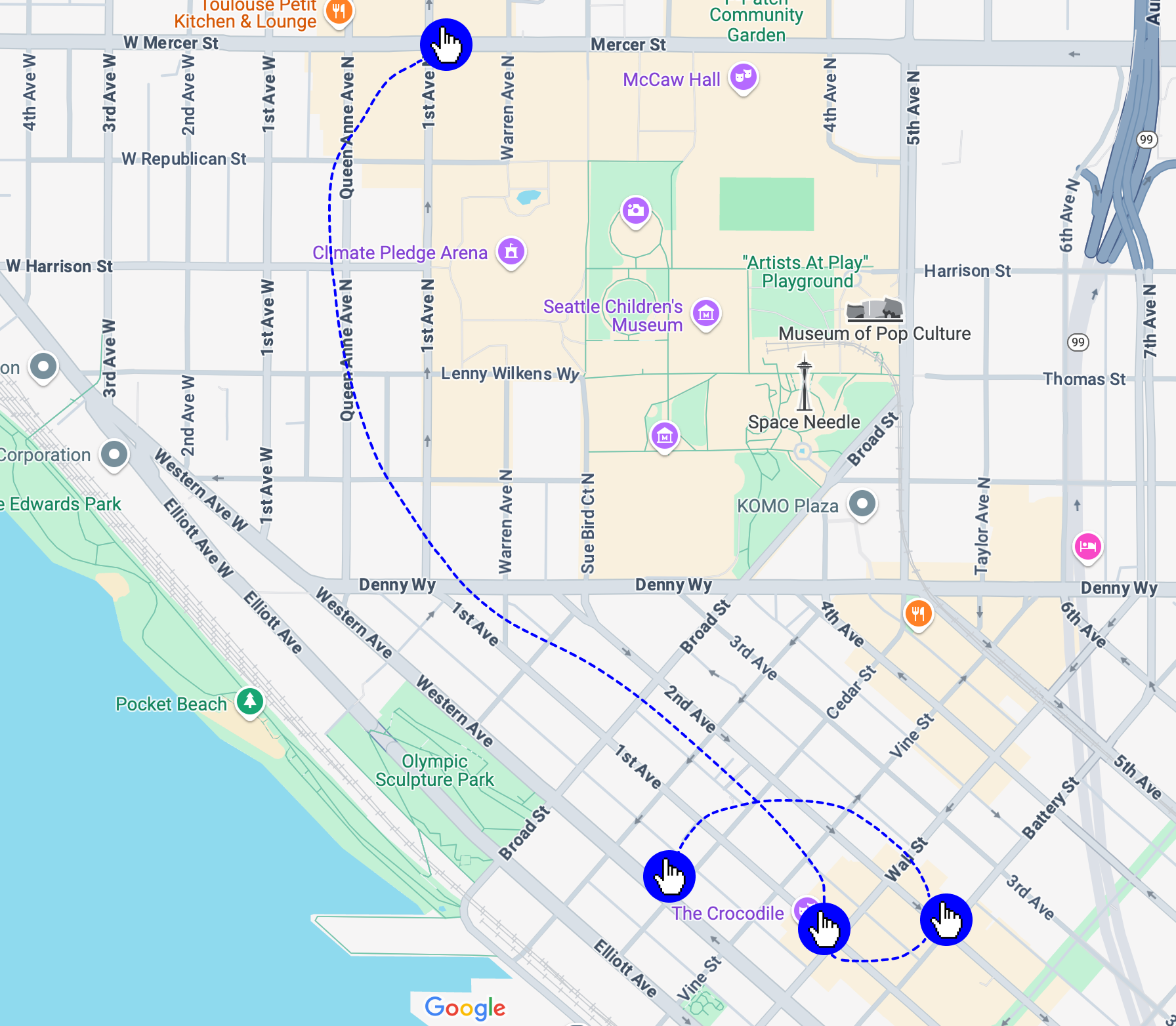
Task: Tap the pink hotel pin near Denny Wy
Action: click(1087, 546)
